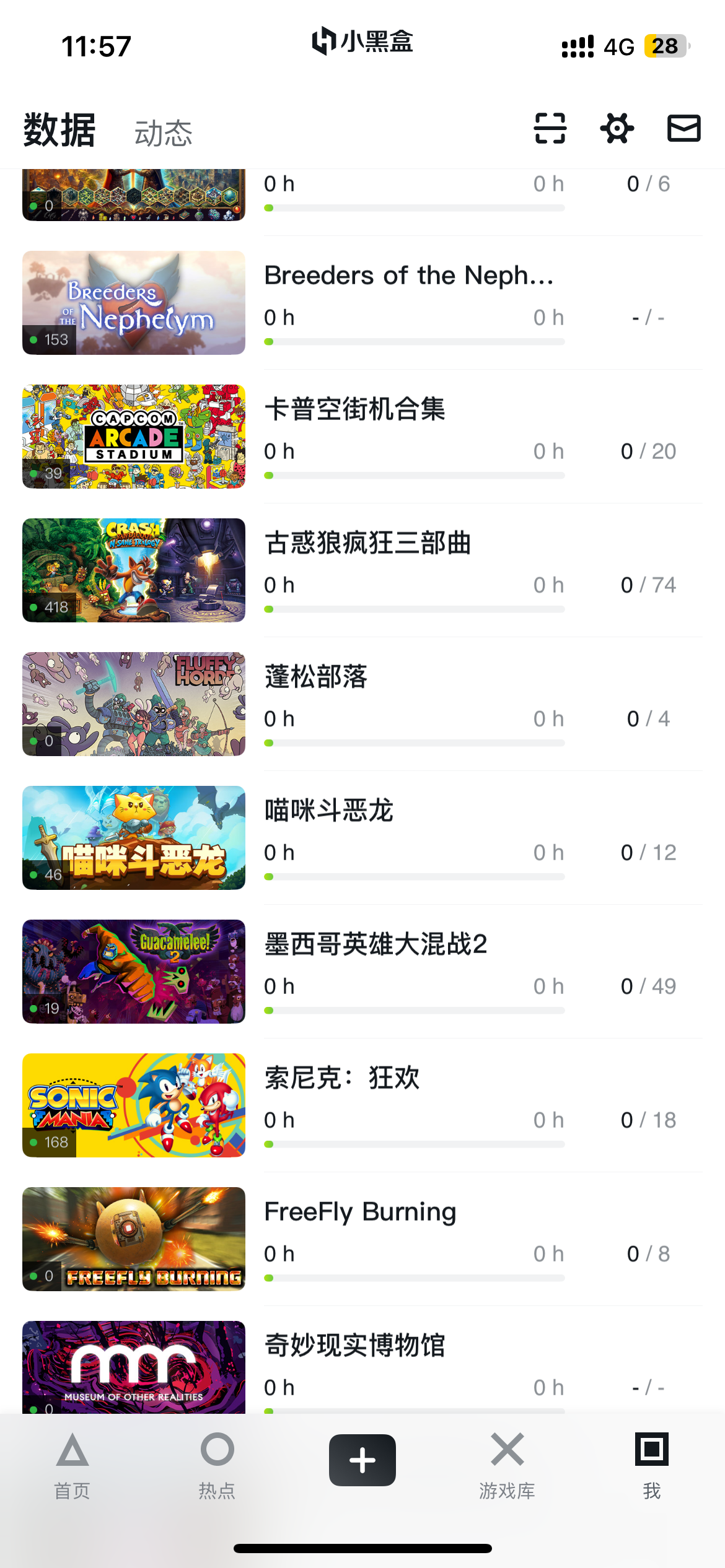Tap the plus button to create a post
This screenshot has width=725, height=1568.
click(x=362, y=1460)
